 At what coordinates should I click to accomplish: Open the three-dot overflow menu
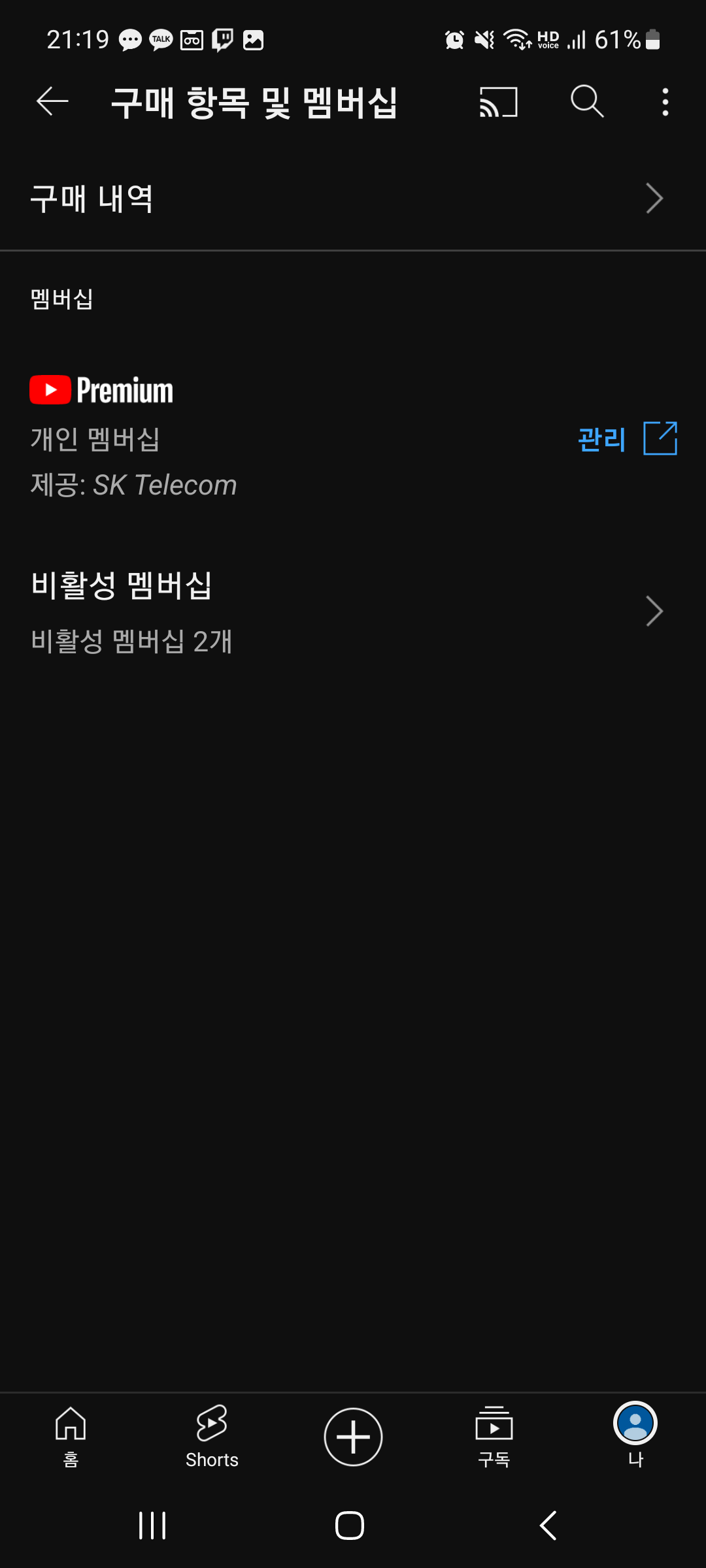coord(665,103)
